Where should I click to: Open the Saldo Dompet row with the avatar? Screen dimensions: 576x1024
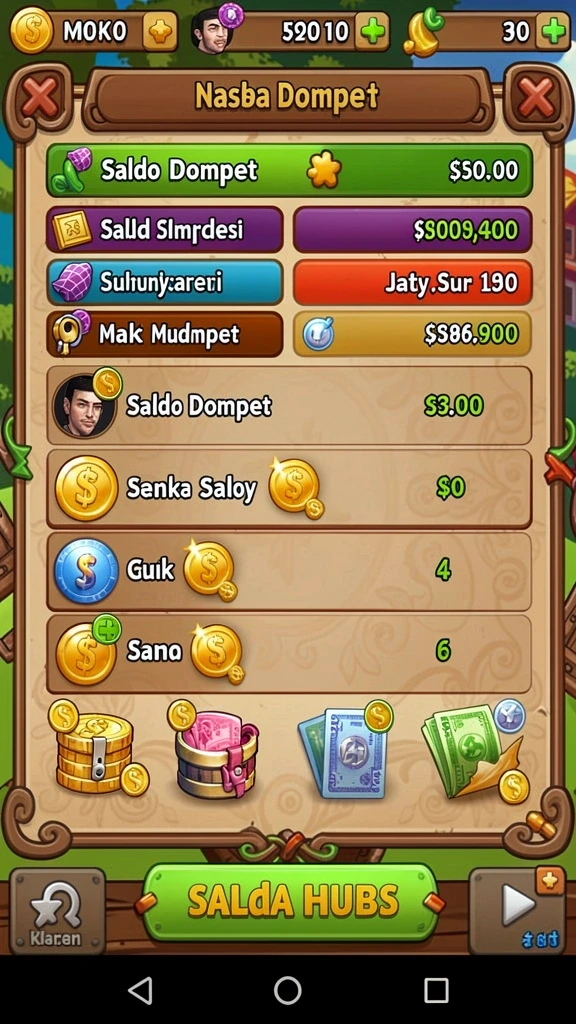point(289,406)
